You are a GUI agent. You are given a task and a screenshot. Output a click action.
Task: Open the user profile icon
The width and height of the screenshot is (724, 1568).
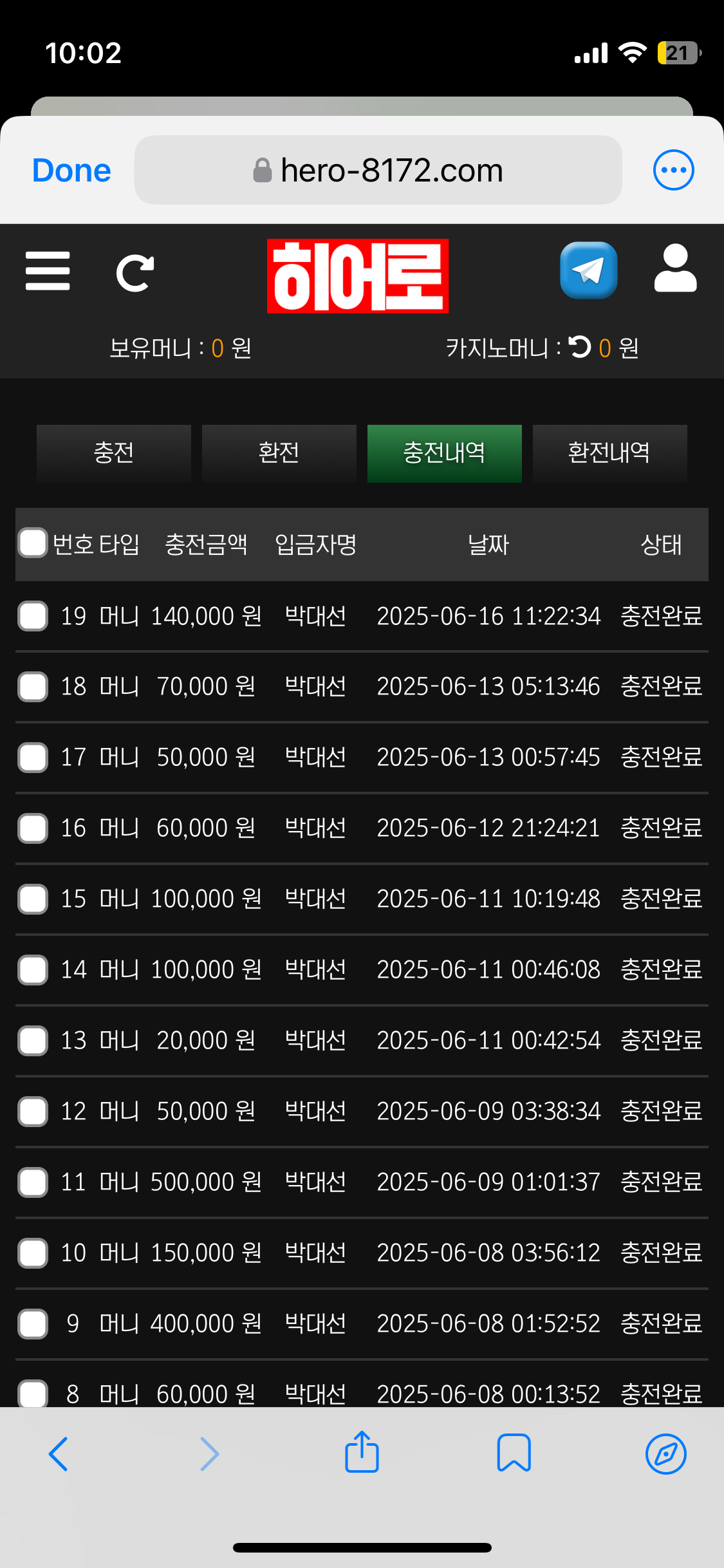(675, 268)
